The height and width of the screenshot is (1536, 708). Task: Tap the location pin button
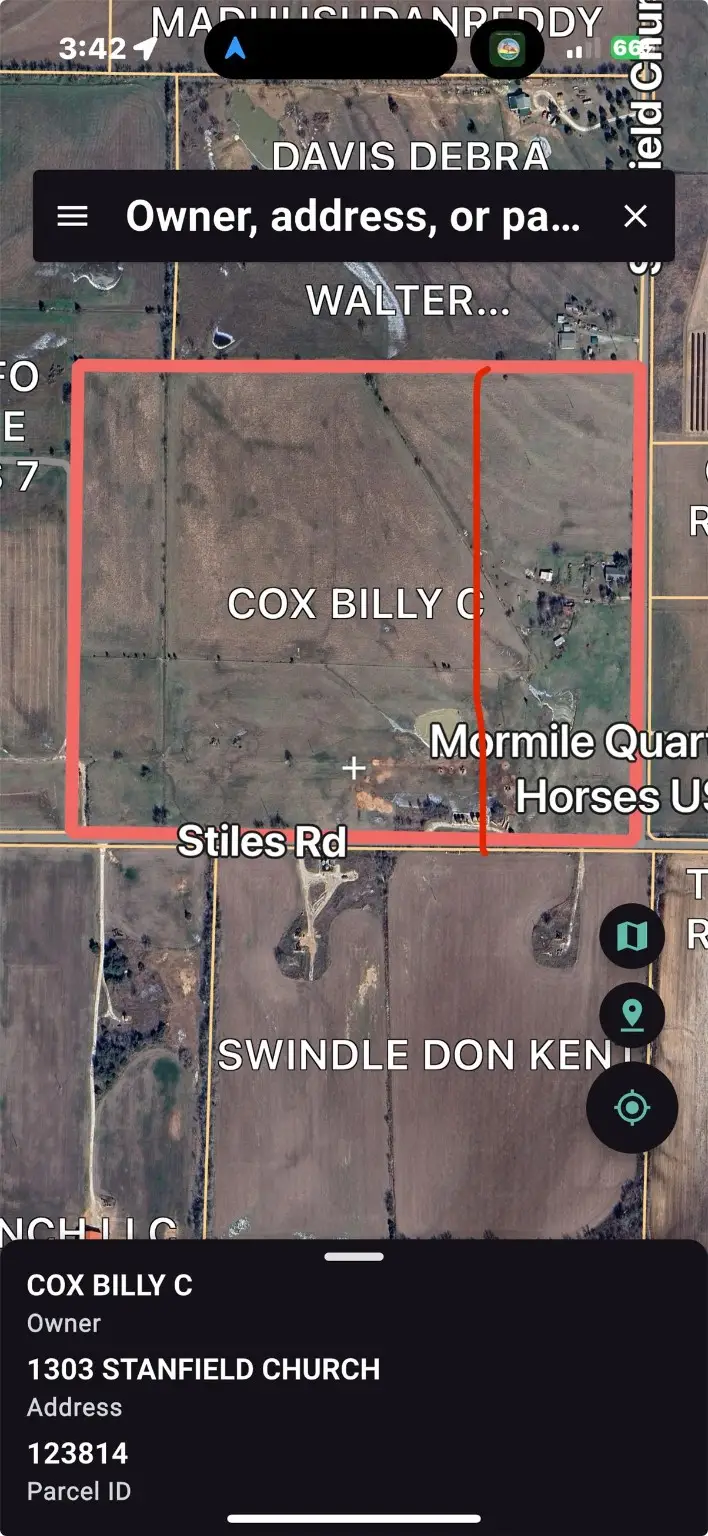point(631,1015)
